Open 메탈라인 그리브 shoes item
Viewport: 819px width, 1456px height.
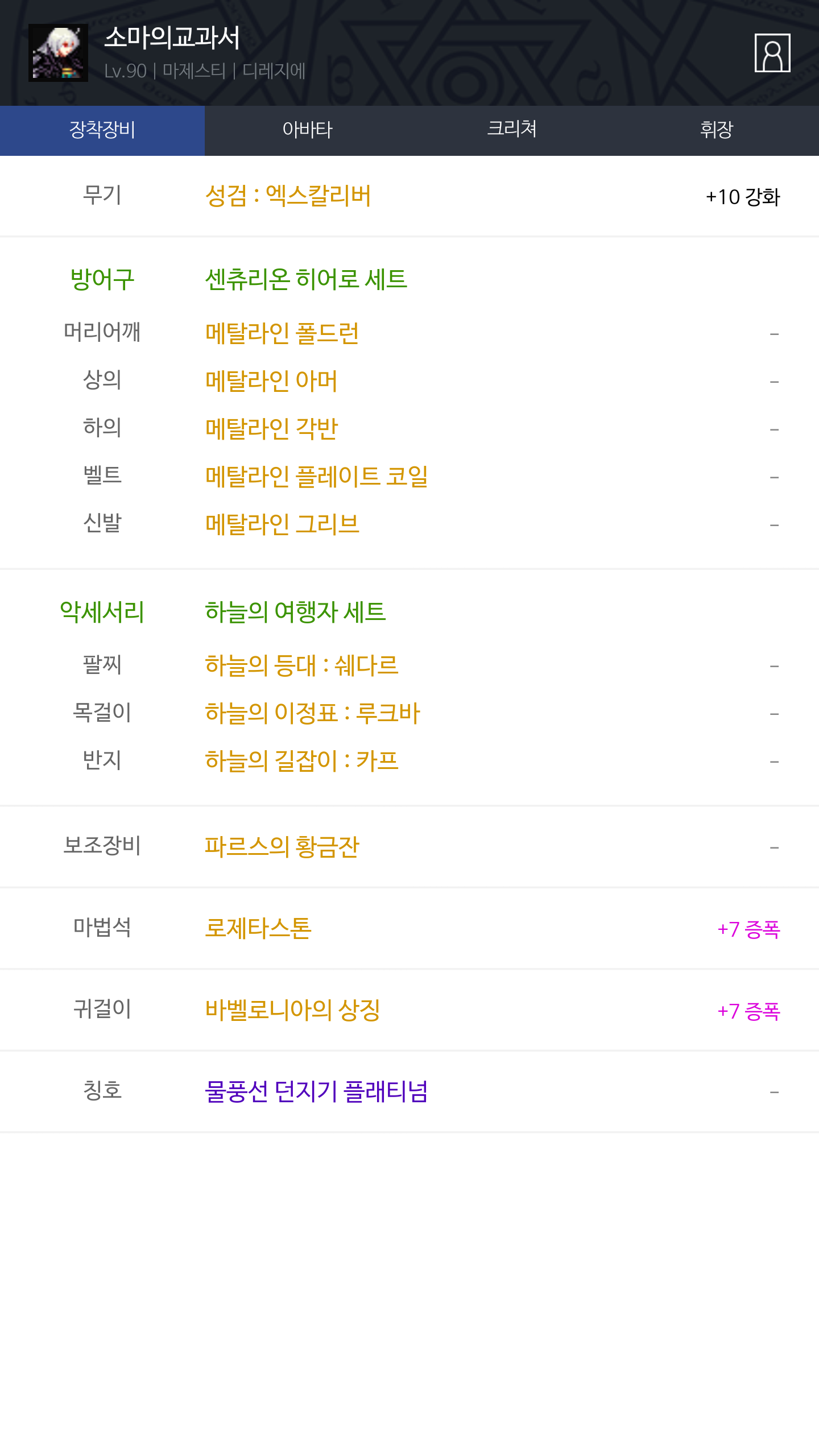pos(282,524)
